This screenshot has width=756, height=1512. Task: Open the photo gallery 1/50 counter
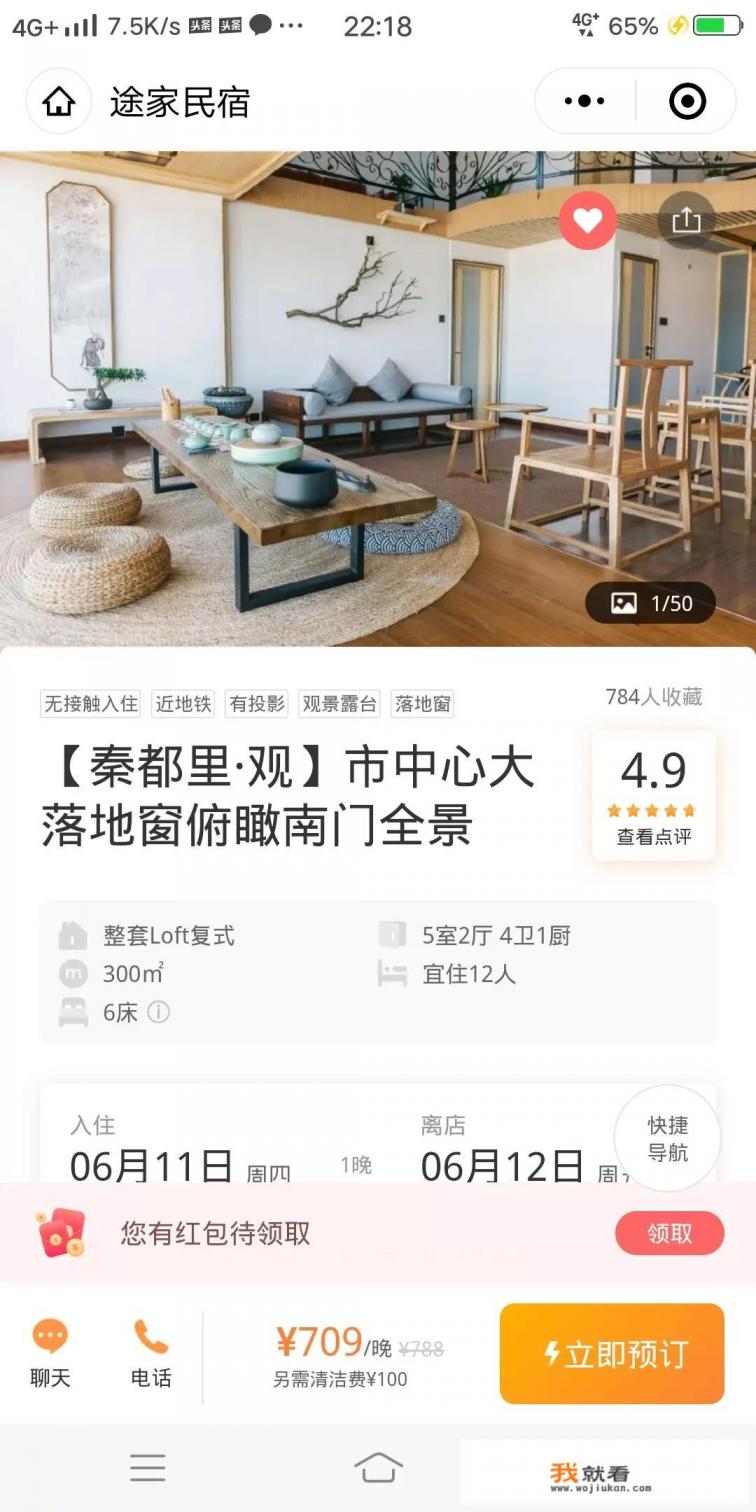(x=650, y=603)
